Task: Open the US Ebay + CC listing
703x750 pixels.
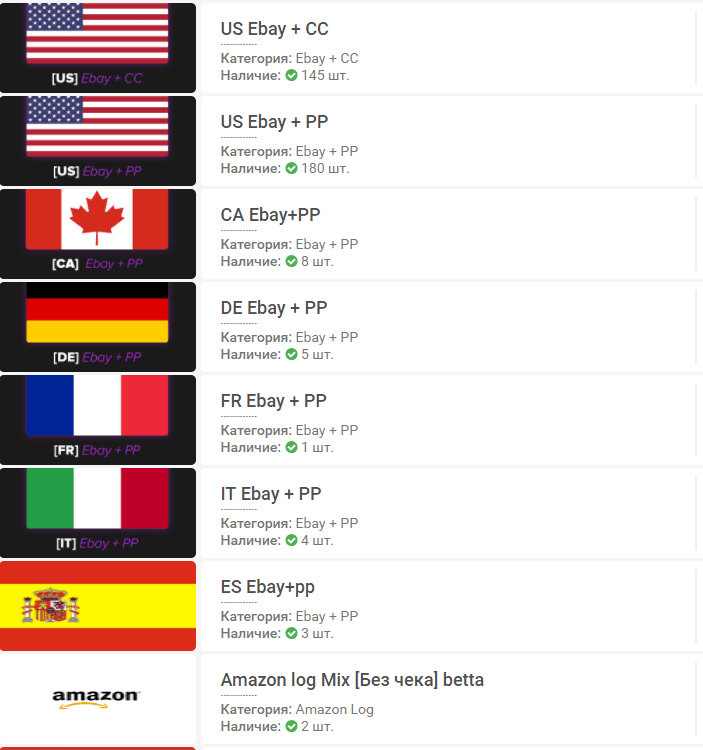Action: click(x=274, y=29)
